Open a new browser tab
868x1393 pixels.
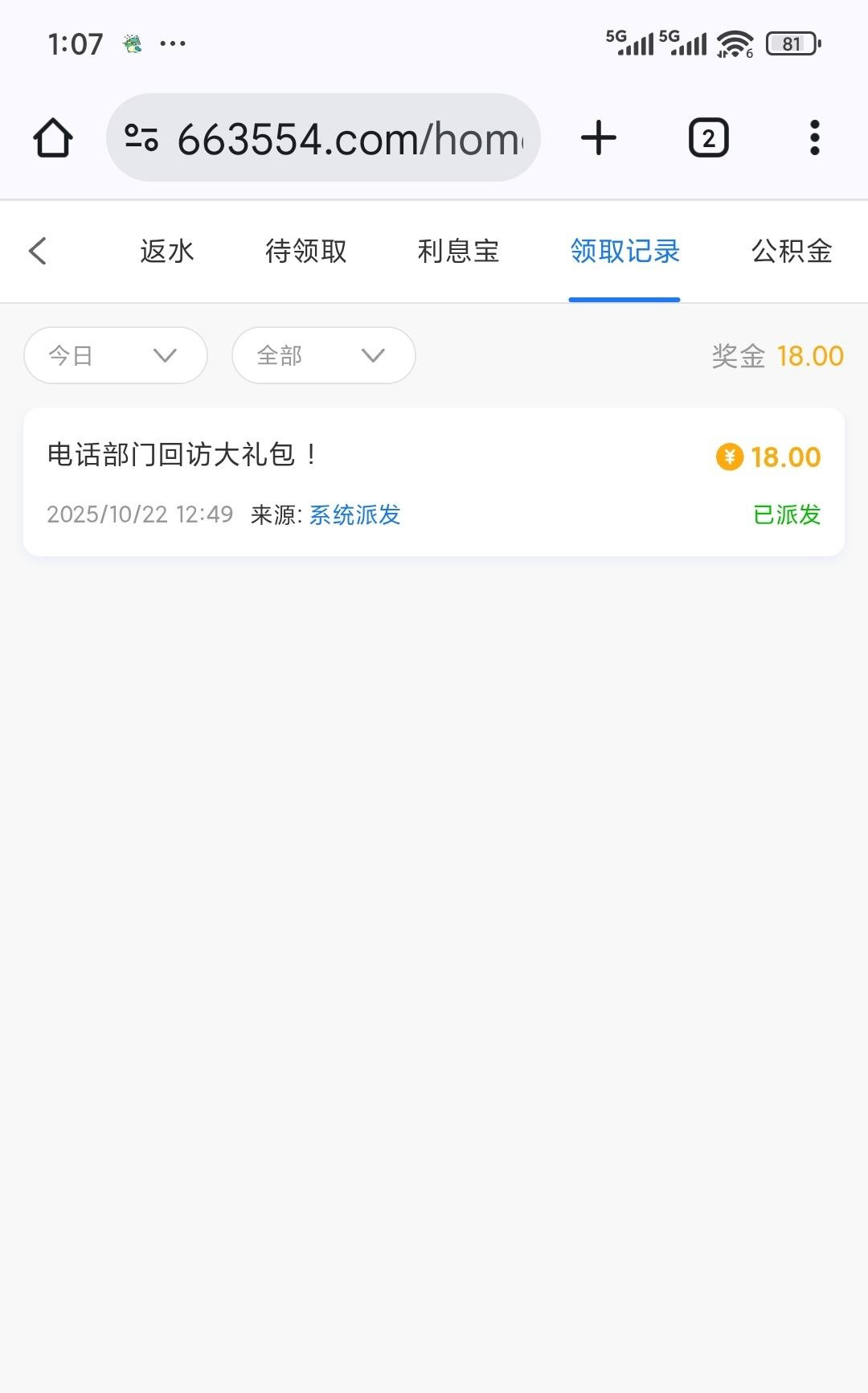tap(599, 138)
